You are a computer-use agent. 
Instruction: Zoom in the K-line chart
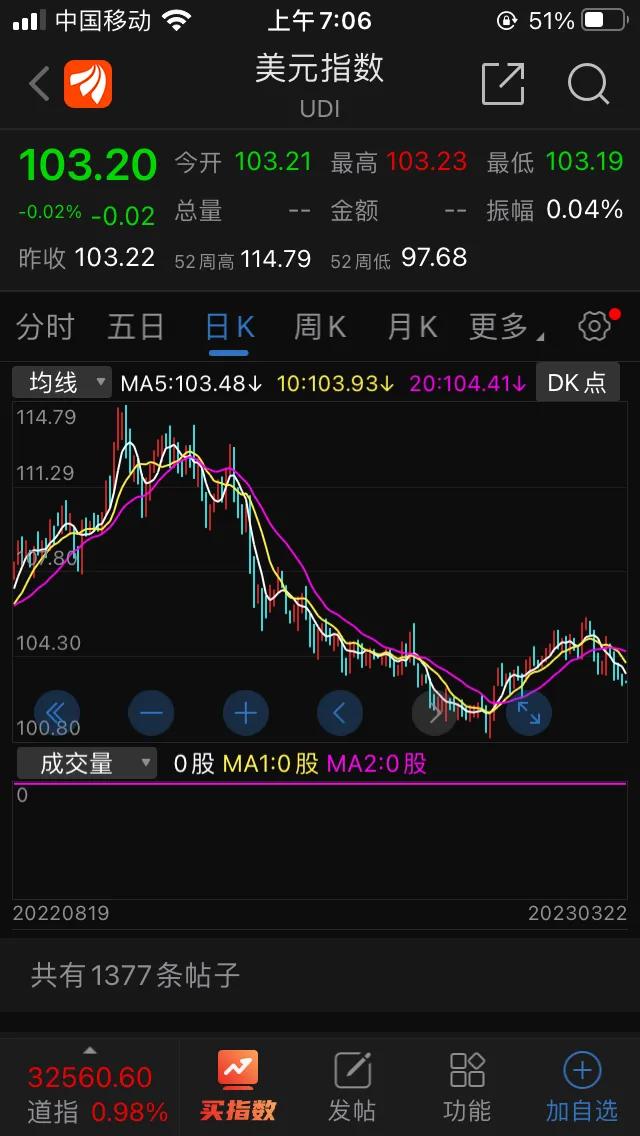pyautogui.click(x=245, y=713)
